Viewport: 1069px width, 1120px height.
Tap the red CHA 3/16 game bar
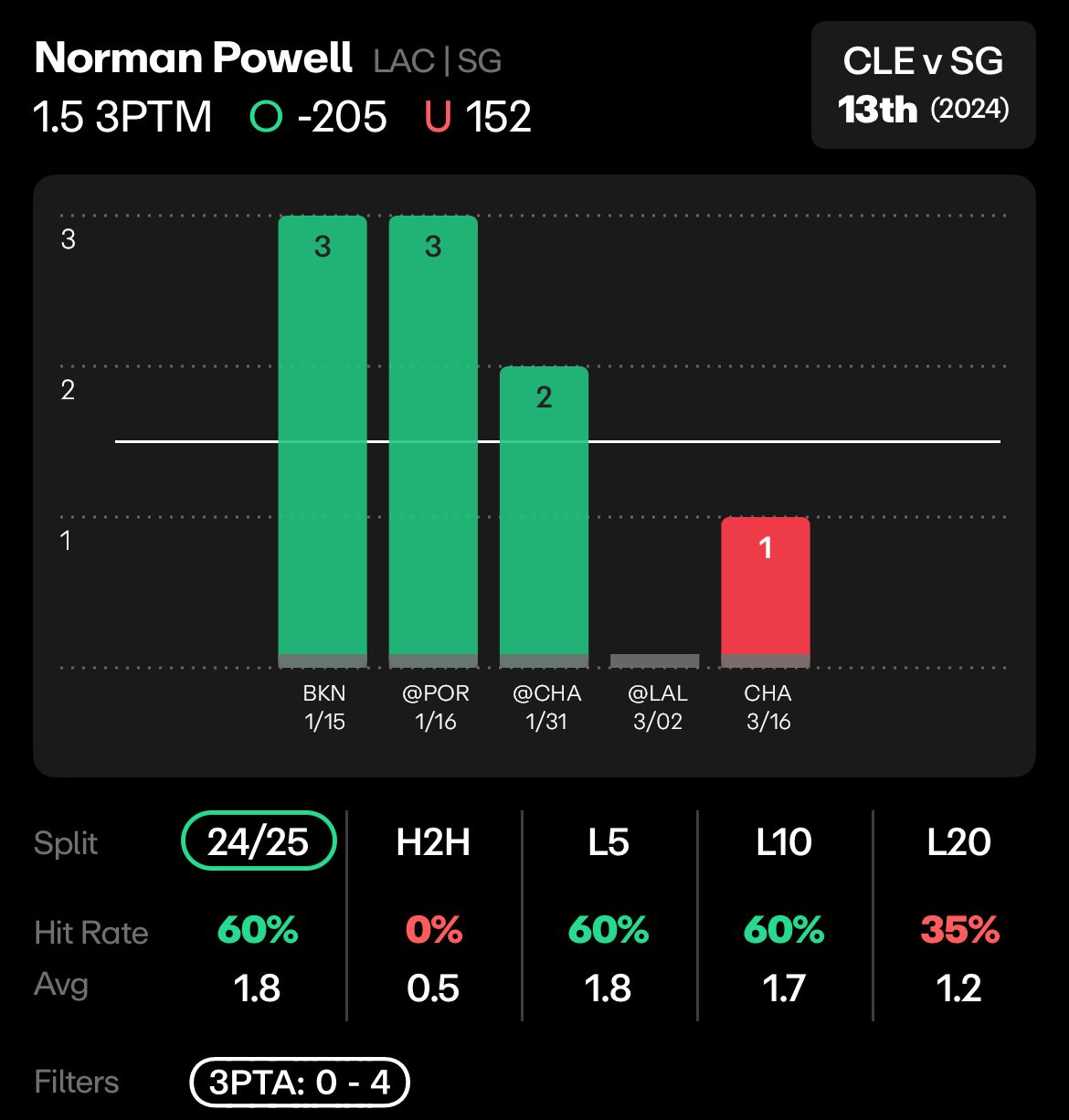(766, 591)
